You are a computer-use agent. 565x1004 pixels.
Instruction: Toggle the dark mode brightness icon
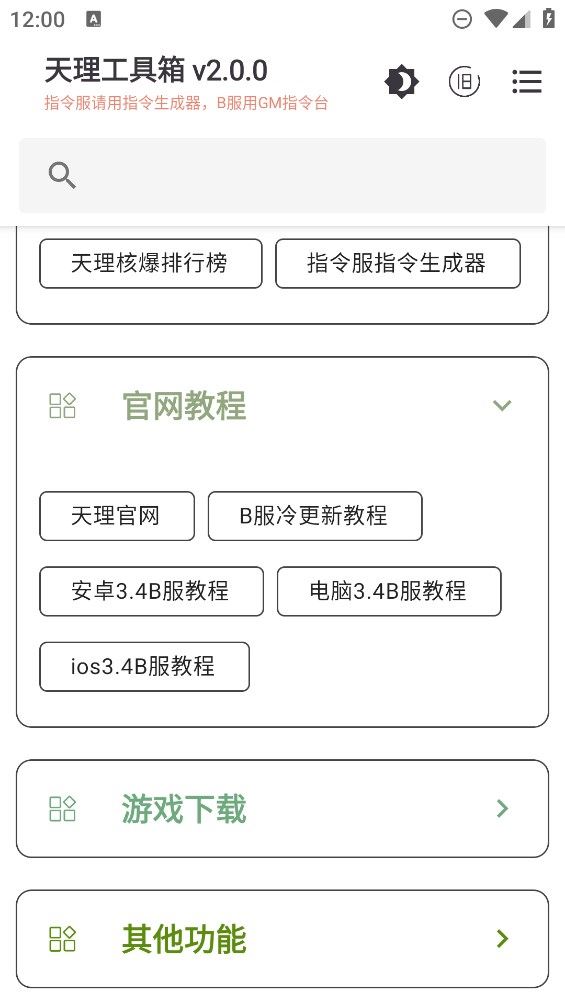point(402,82)
